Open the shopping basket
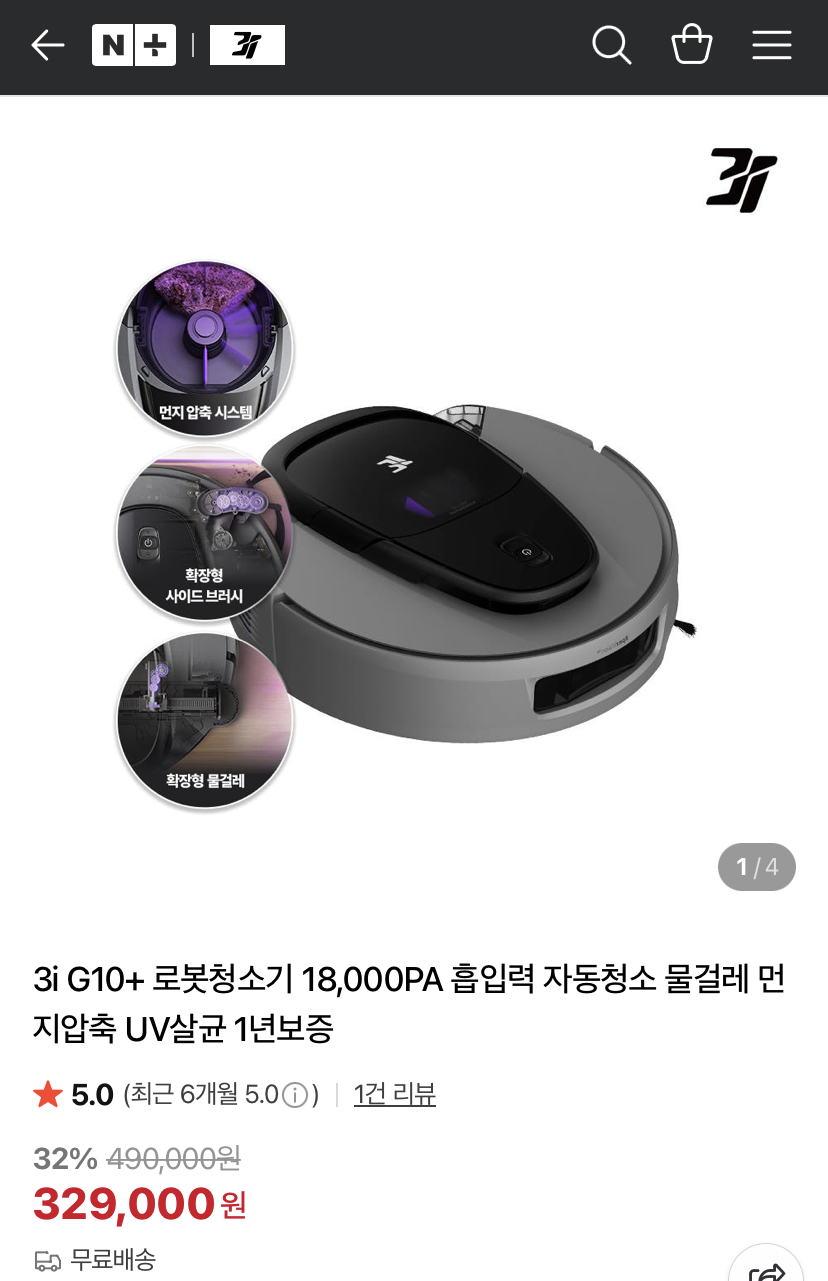 click(x=692, y=45)
